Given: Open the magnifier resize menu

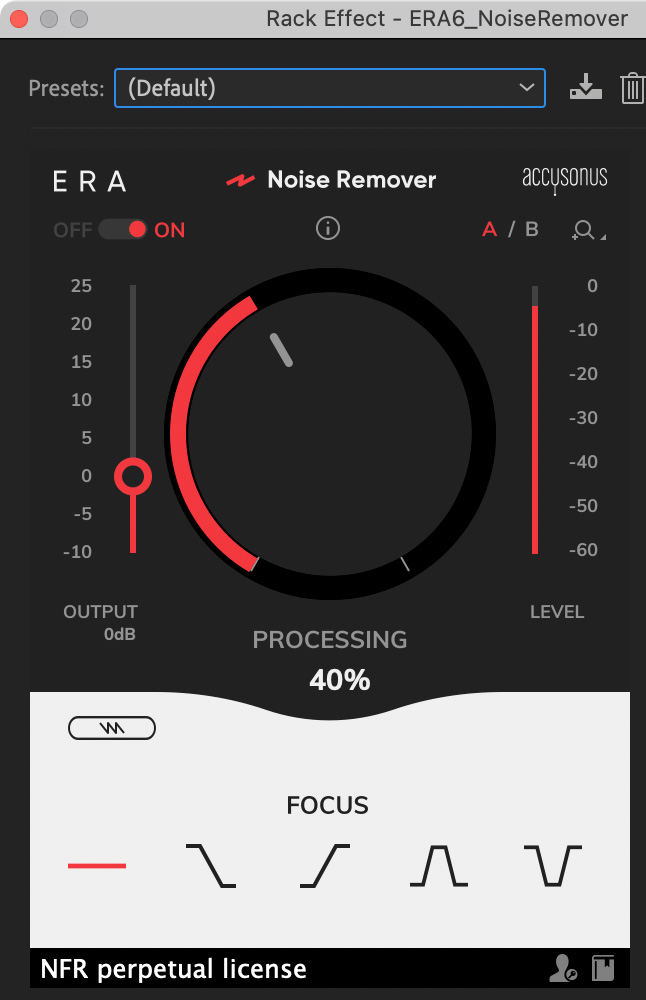Looking at the screenshot, I should pyautogui.click(x=586, y=230).
